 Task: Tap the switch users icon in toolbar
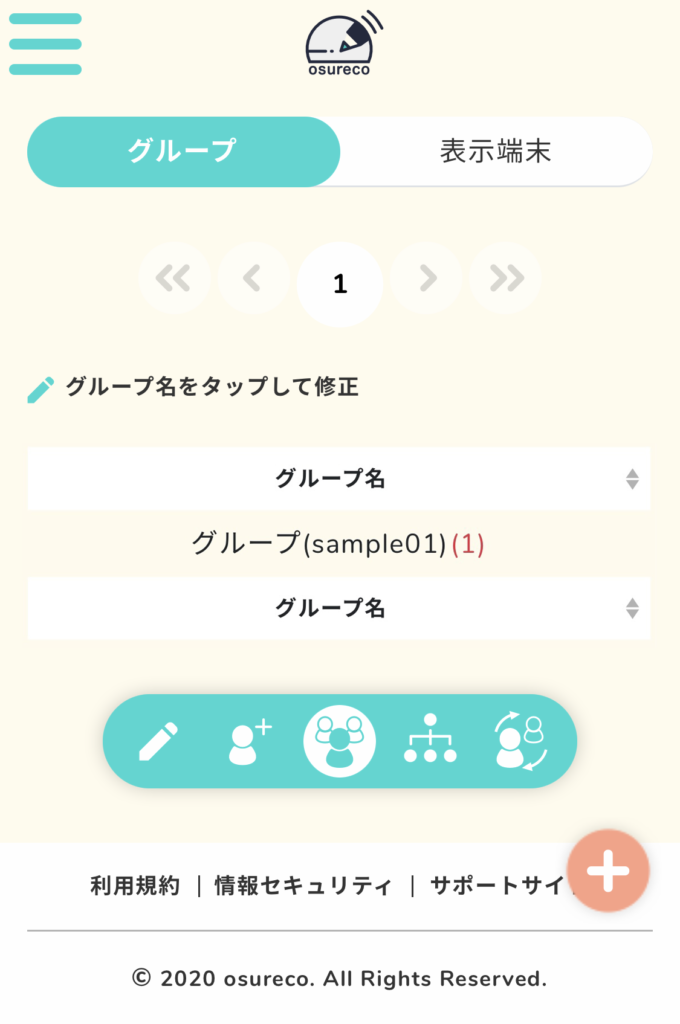point(519,742)
